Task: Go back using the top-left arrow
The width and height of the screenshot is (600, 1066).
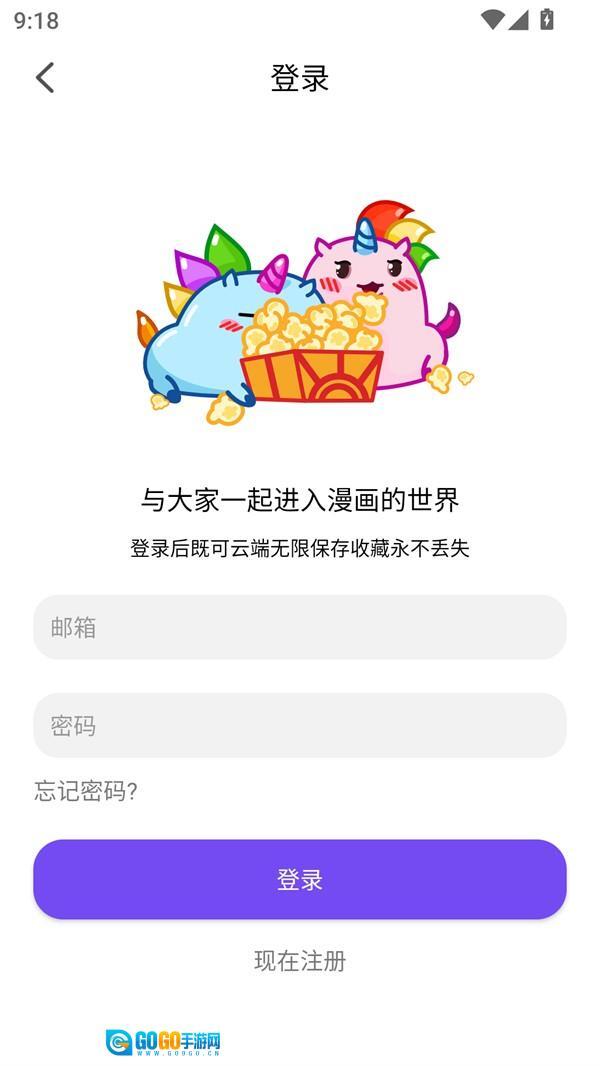Action: pos(45,78)
